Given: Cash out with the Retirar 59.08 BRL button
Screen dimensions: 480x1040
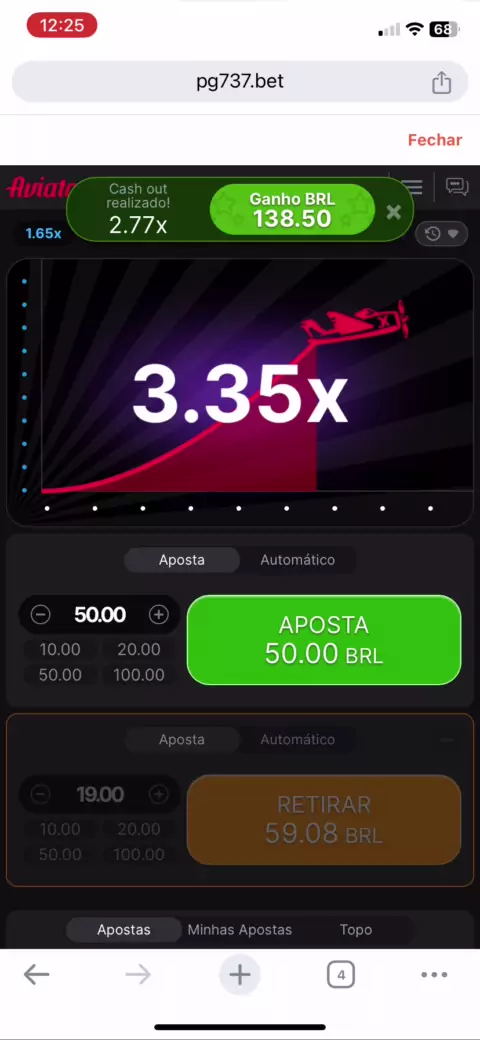Looking at the screenshot, I should (324, 820).
